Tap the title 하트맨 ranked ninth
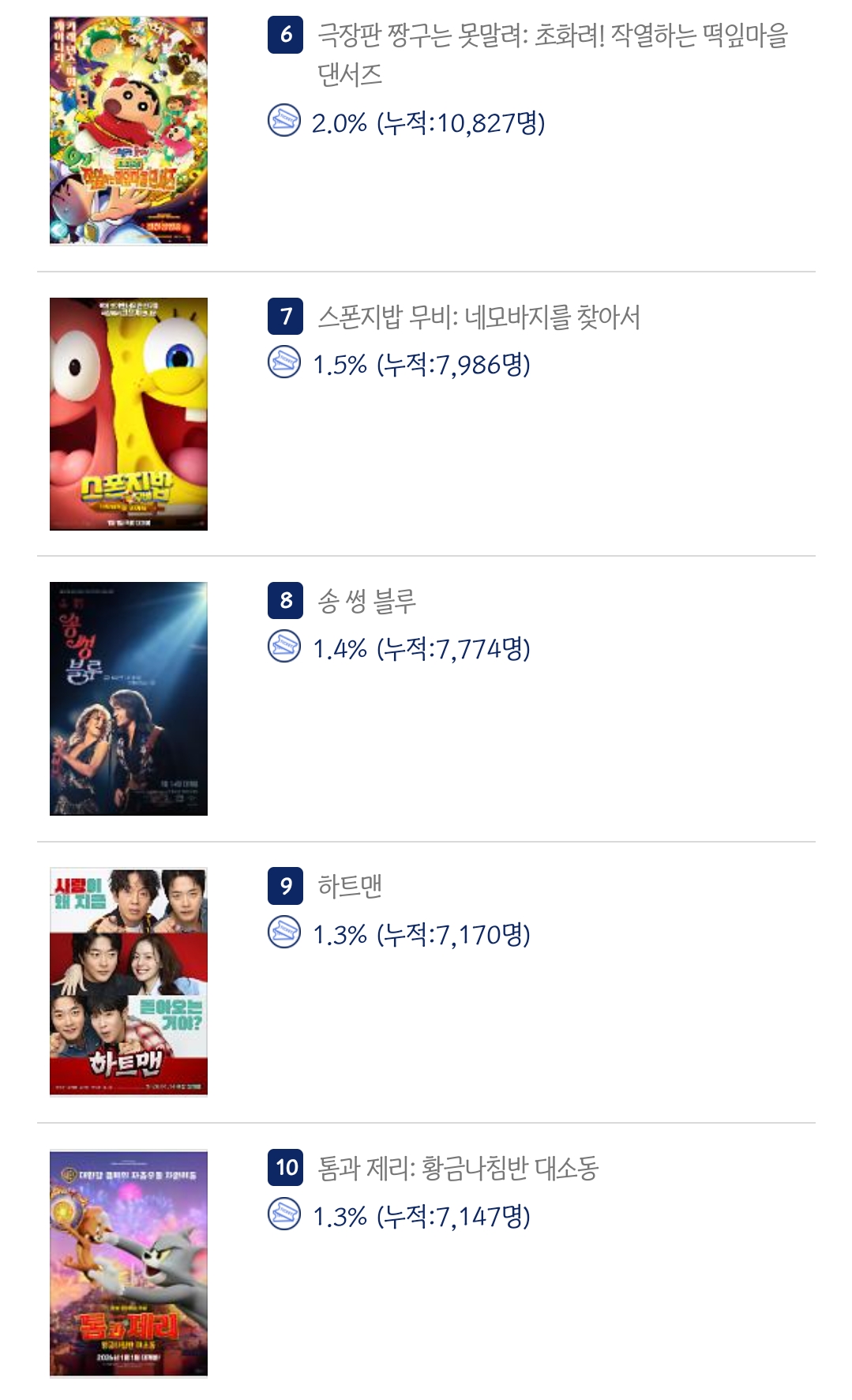The width and height of the screenshot is (852, 1400). pos(350,887)
